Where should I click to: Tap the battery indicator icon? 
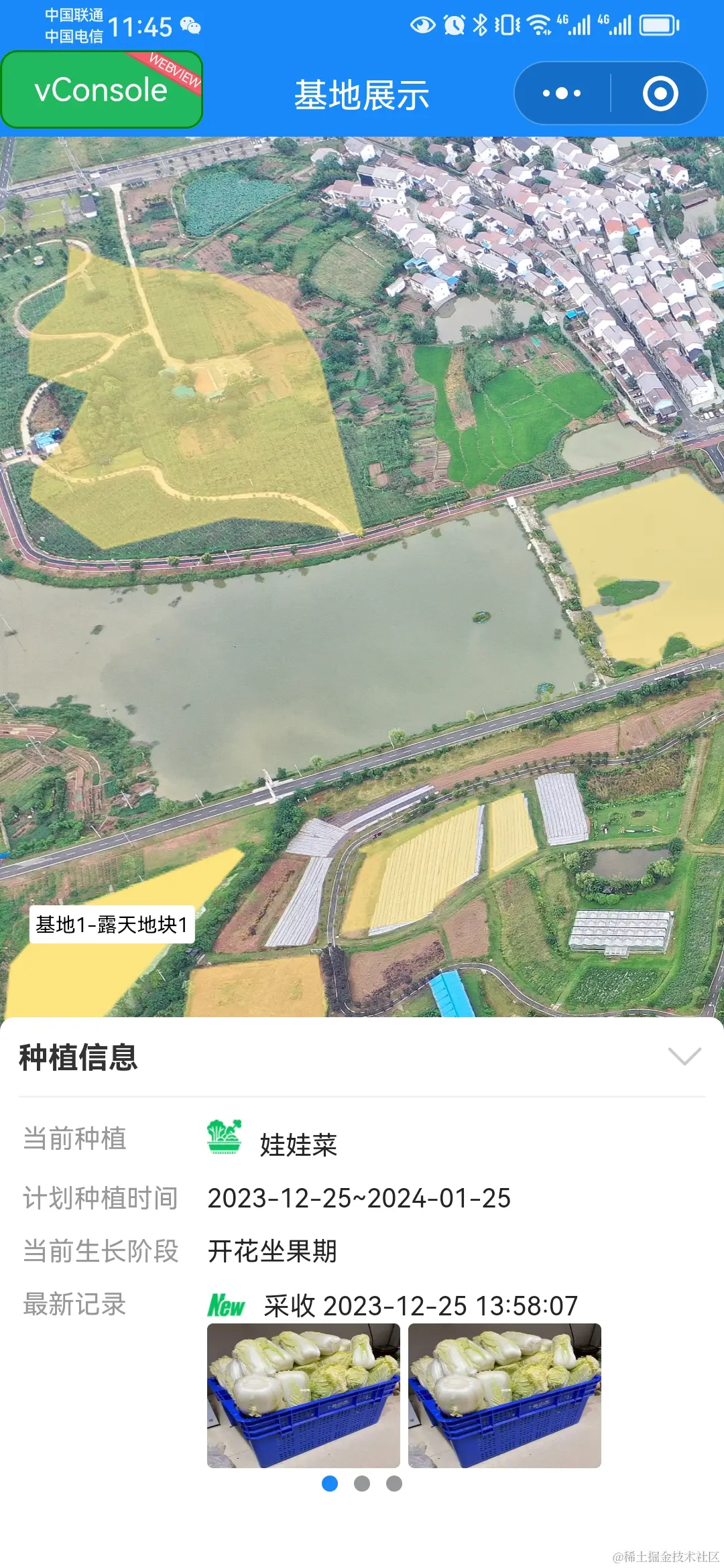(x=654, y=22)
